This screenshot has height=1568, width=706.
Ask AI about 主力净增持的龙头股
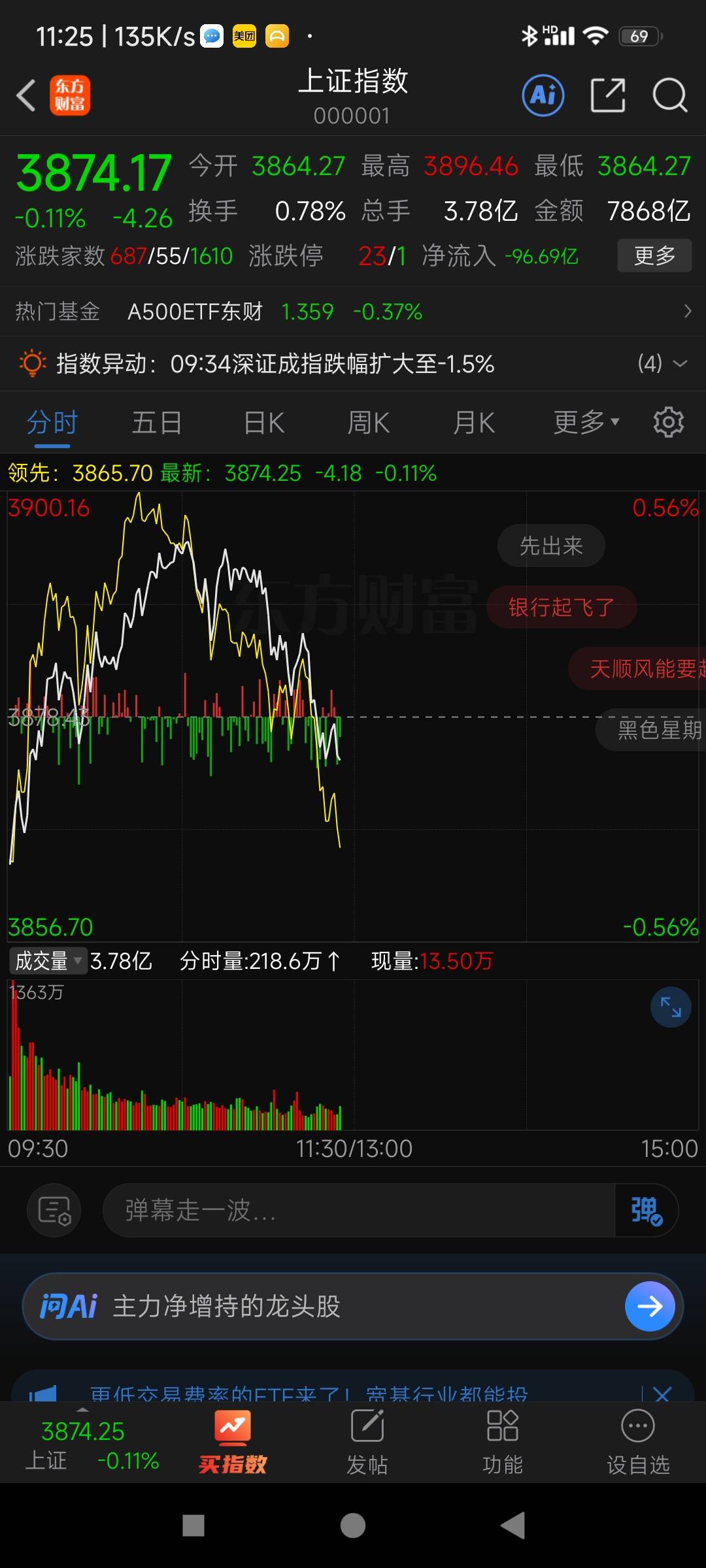(353, 1306)
